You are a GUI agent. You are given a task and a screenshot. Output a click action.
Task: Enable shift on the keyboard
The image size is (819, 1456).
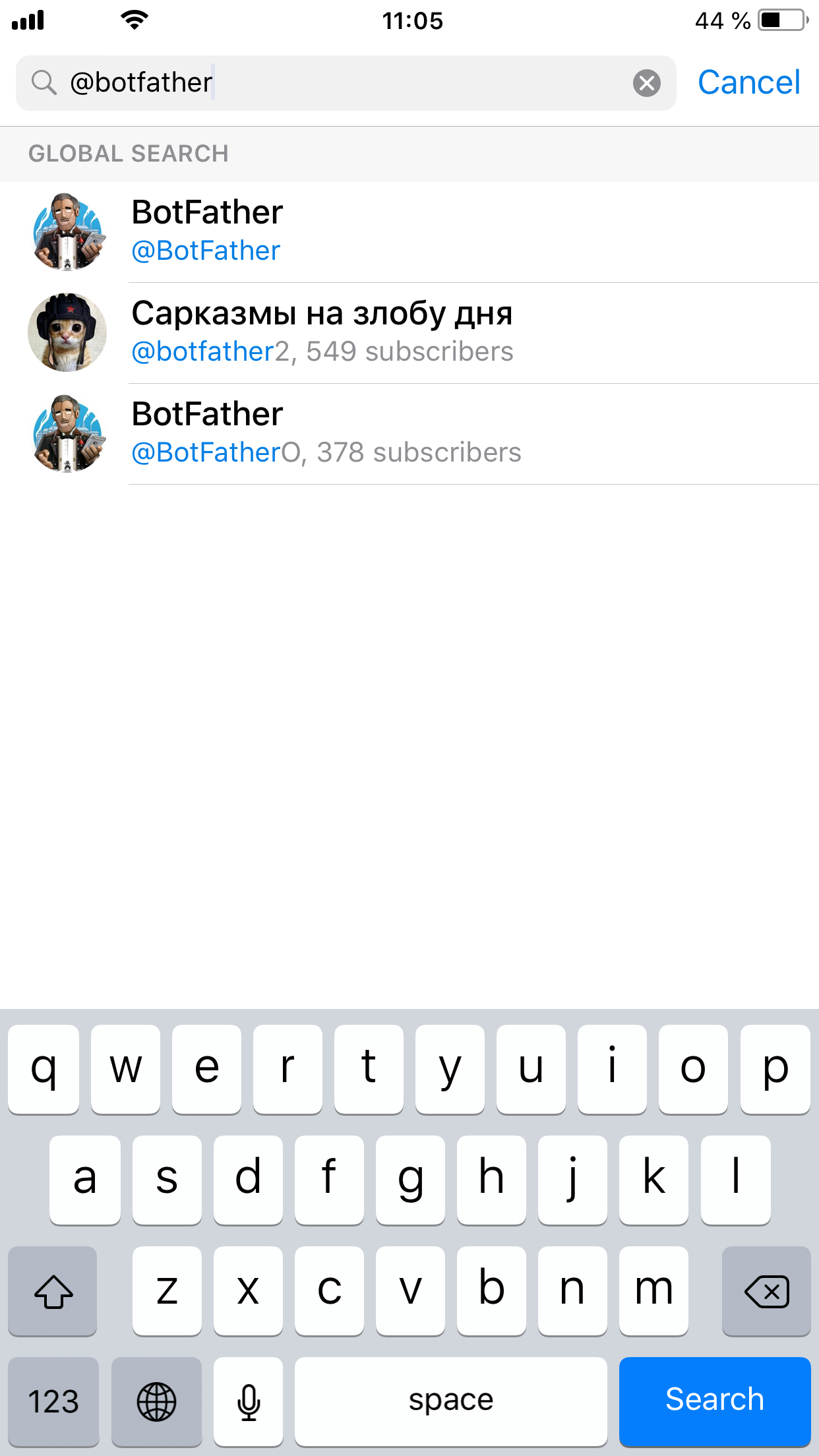pyautogui.click(x=53, y=1290)
